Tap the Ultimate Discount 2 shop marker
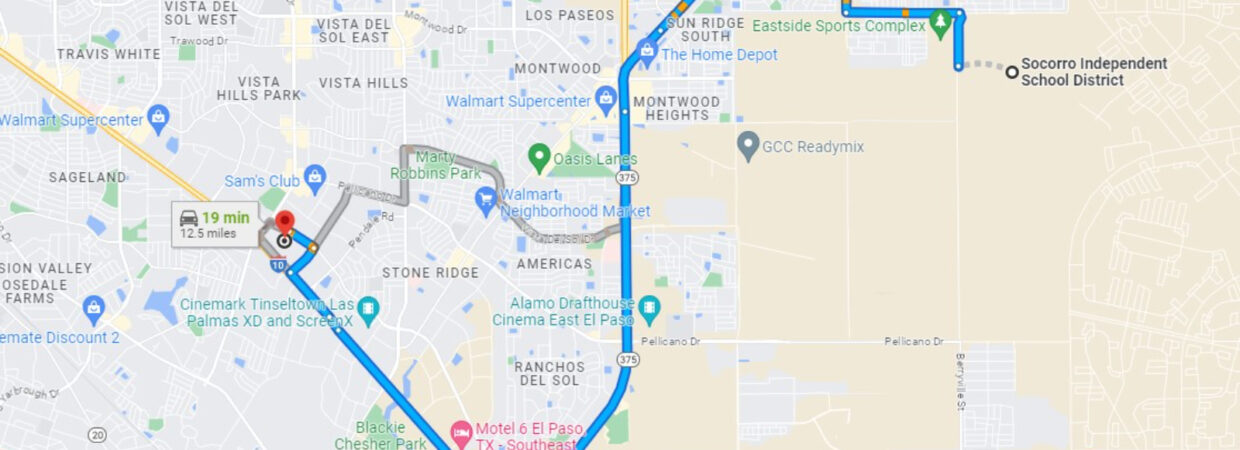Viewport: 1240px width, 450px height. click(x=94, y=306)
